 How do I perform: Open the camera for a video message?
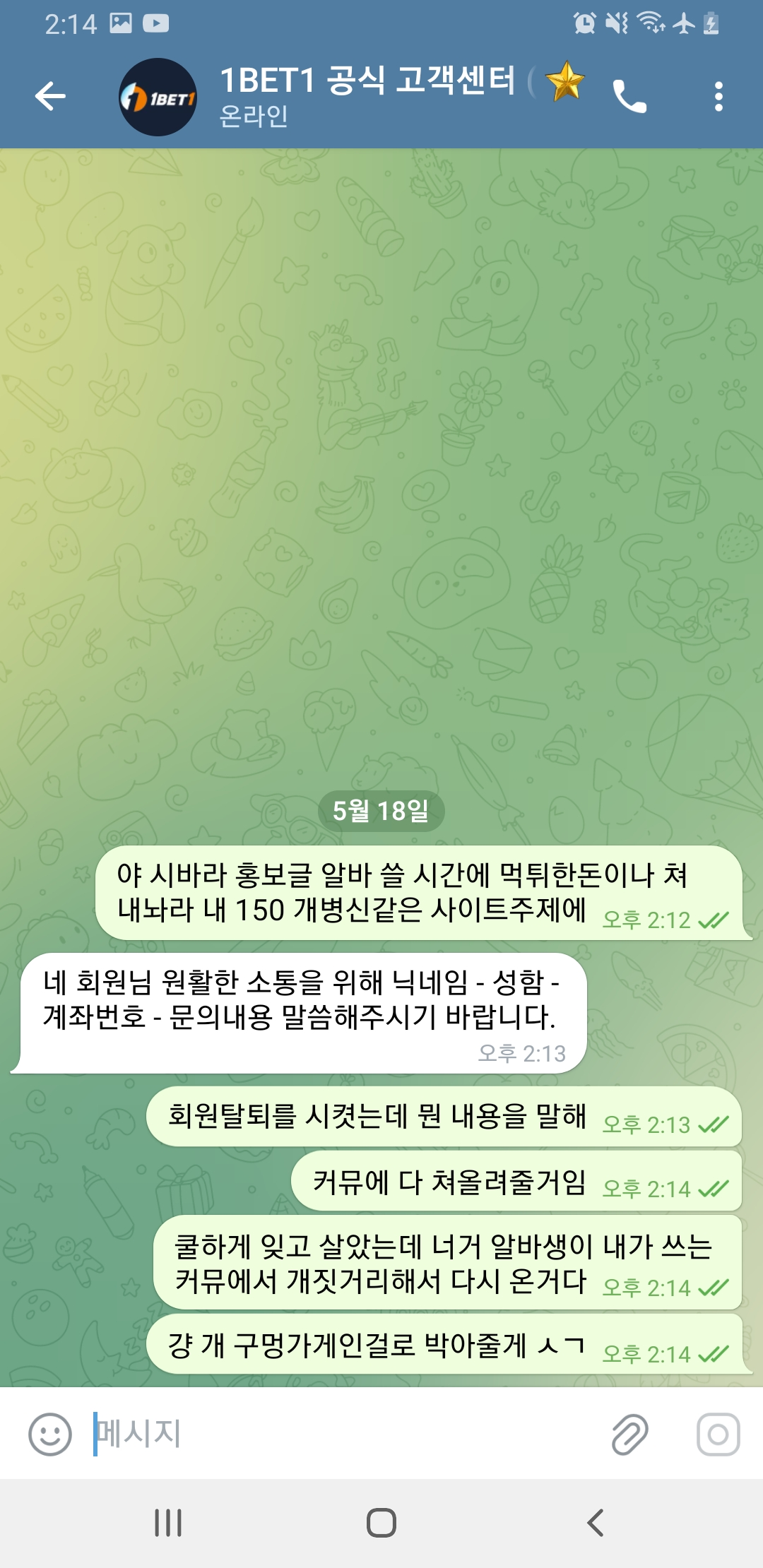click(718, 1434)
